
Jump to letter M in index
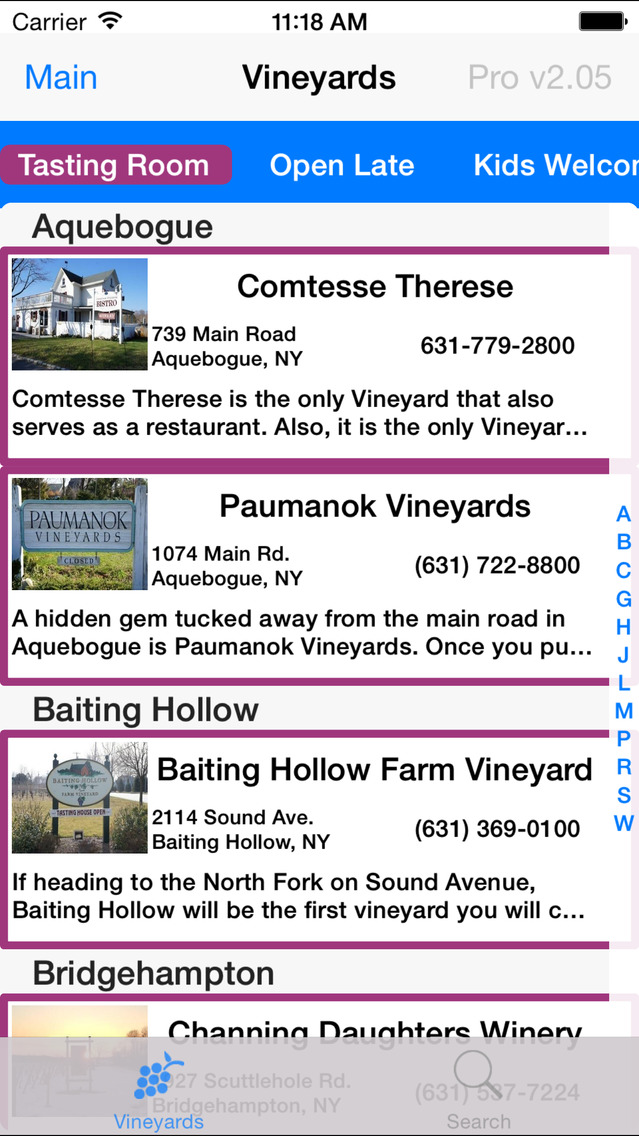point(624,711)
